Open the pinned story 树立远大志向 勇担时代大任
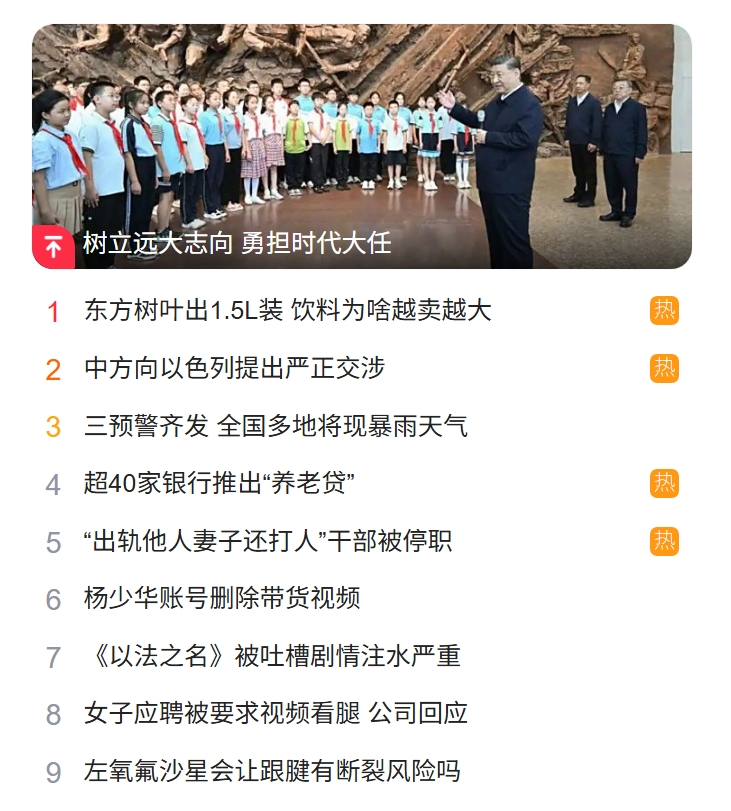Screen dimensions: 731x811 [x=237, y=243]
